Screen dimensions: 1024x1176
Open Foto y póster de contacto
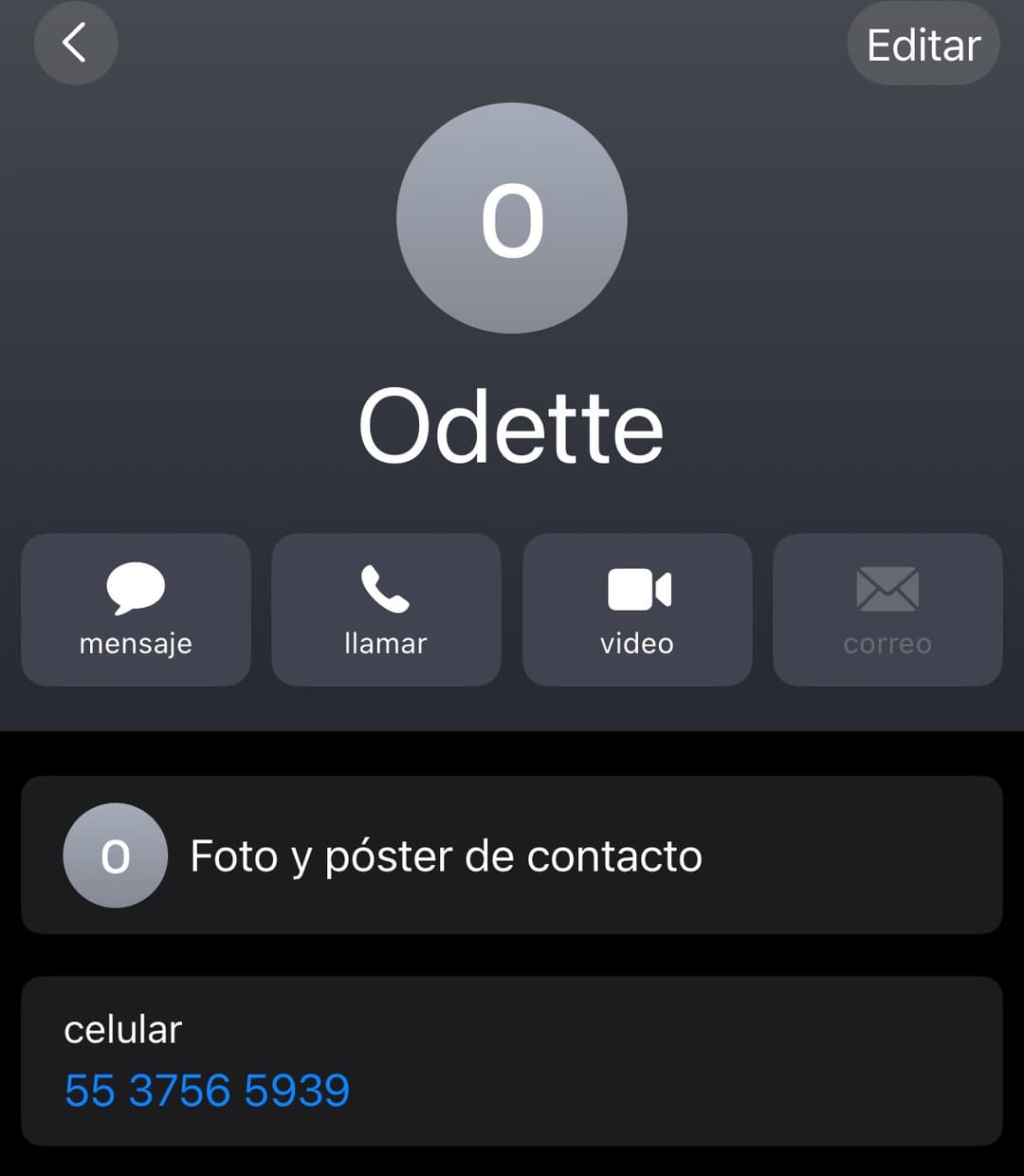coord(511,855)
